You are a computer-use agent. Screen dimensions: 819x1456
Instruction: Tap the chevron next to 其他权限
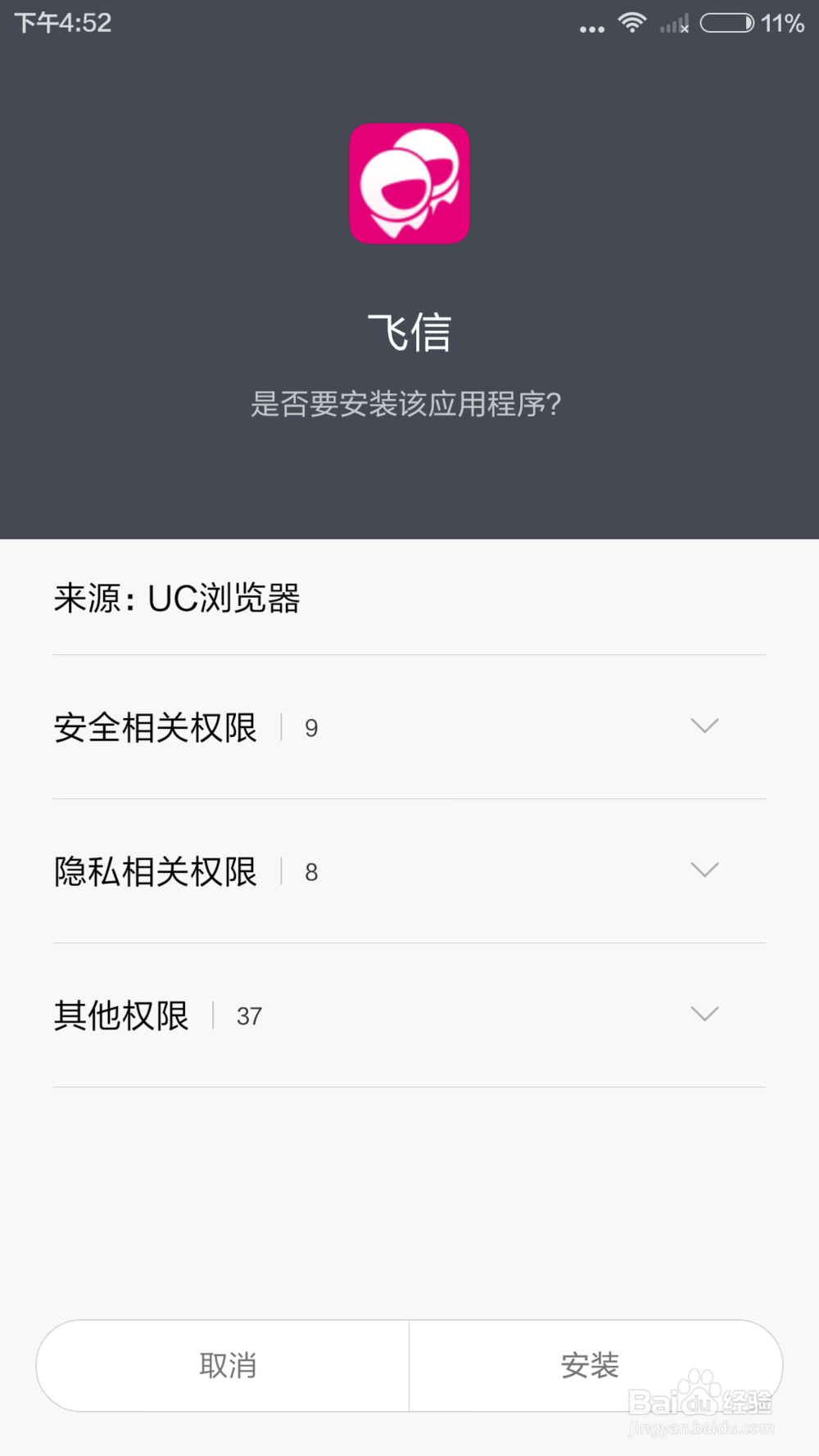pos(704,1014)
